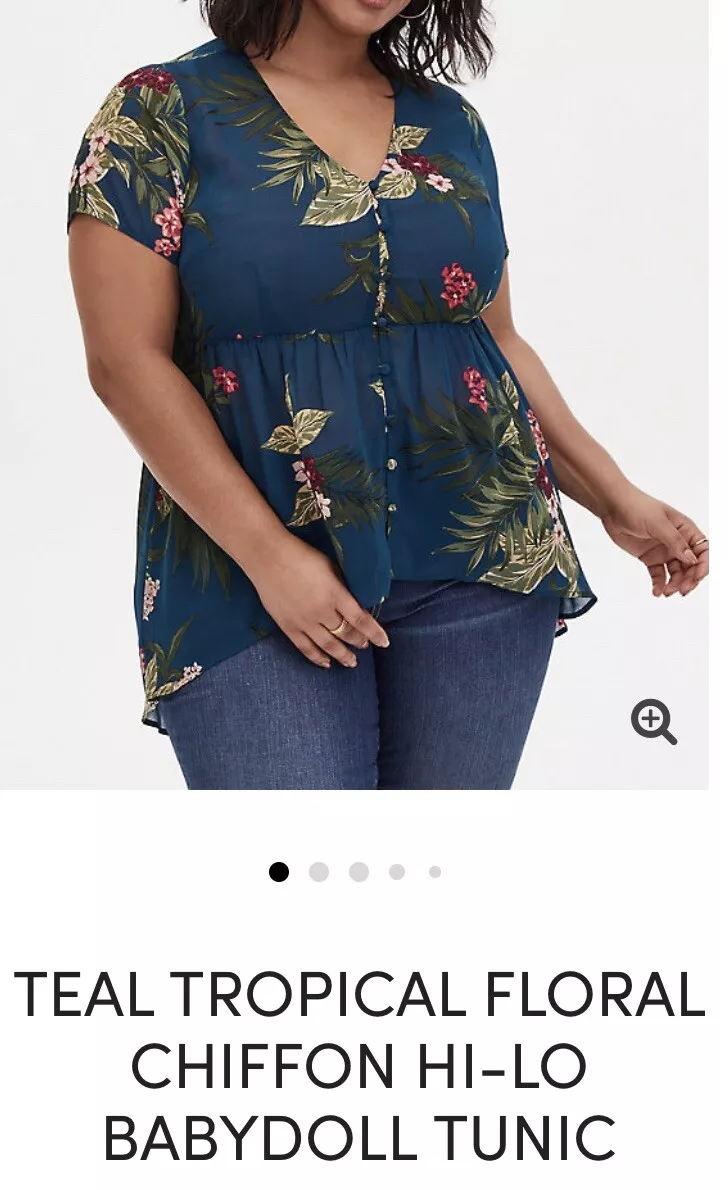Tap the magnifier zoom icon on the photo
Viewport: 728px width, 1190px height.
coord(653,721)
